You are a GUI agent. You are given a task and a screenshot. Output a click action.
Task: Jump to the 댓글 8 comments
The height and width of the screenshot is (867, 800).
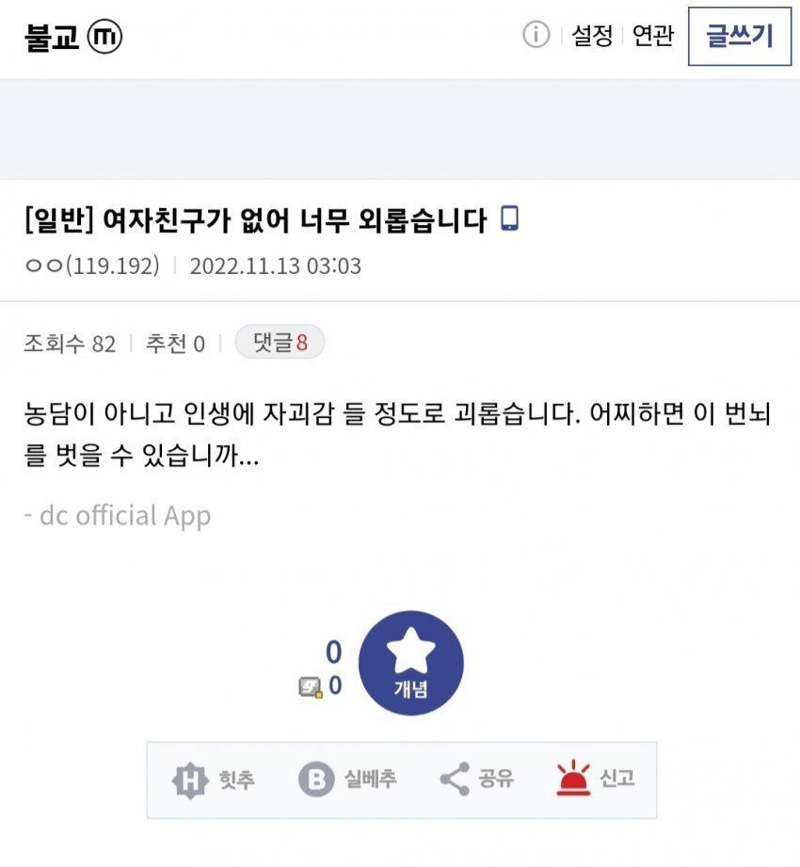pyautogui.click(x=280, y=343)
